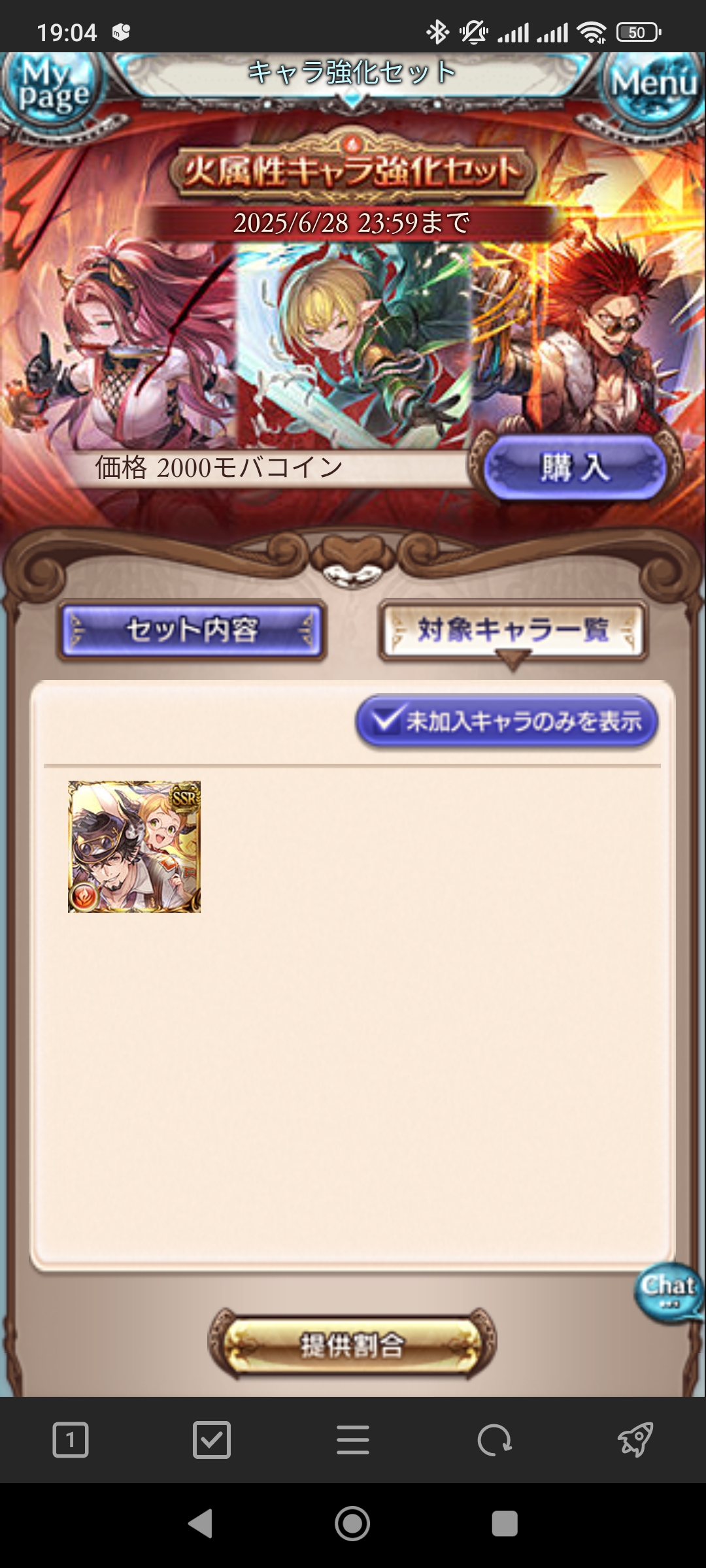Open the Chat bubble
The width and height of the screenshot is (706, 1568).
[668, 1292]
